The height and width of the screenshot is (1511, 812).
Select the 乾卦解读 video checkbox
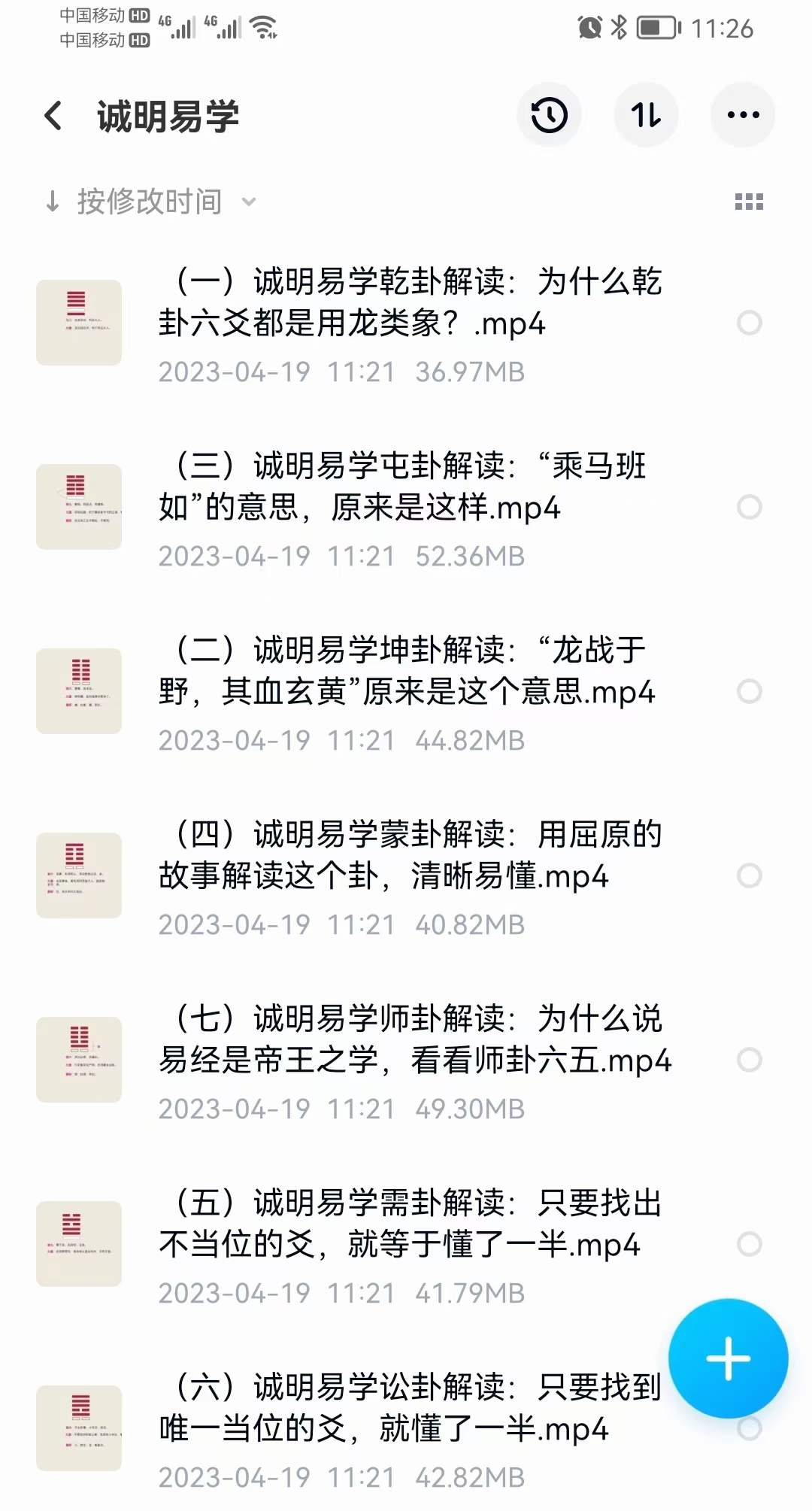pyautogui.click(x=748, y=323)
